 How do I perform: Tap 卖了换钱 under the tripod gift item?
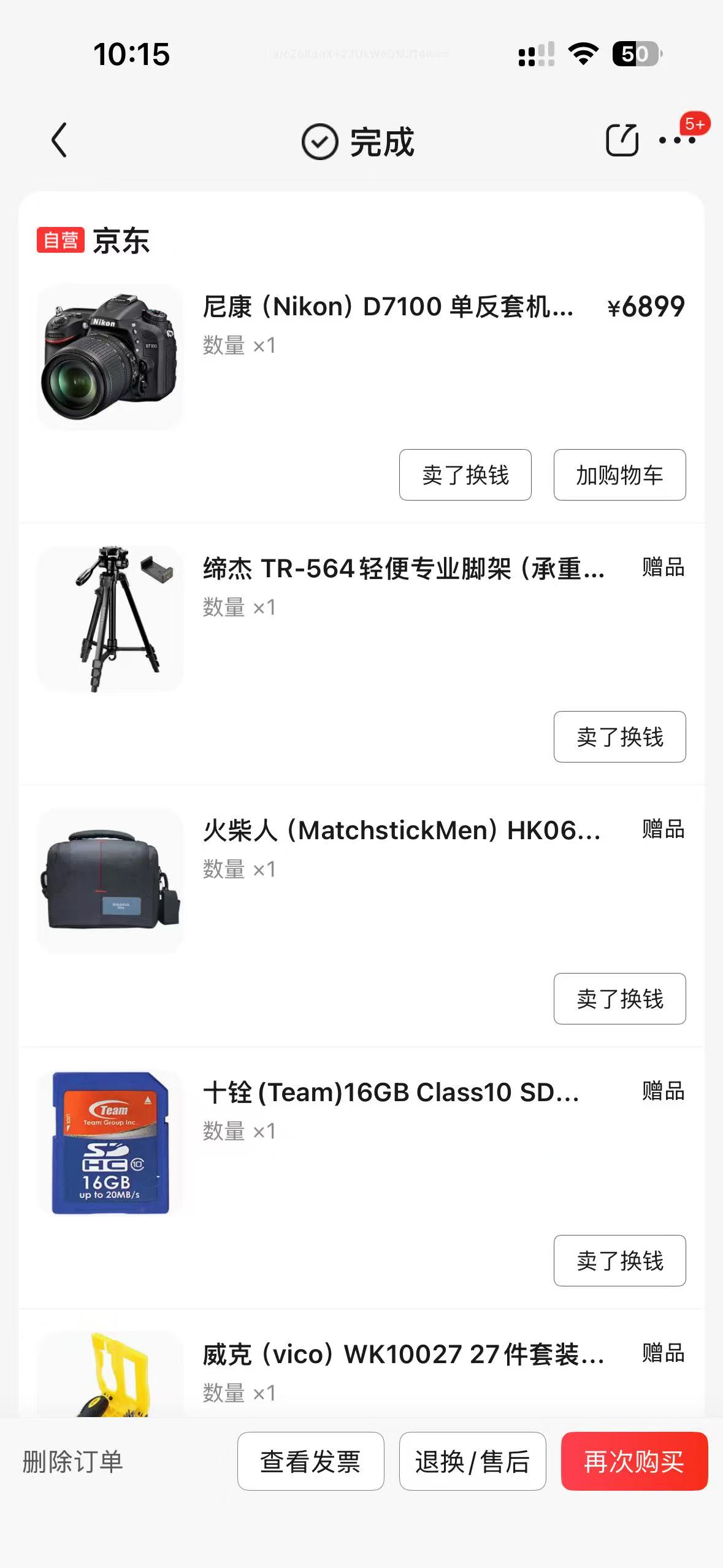pyautogui.click(x=619, y=737)
